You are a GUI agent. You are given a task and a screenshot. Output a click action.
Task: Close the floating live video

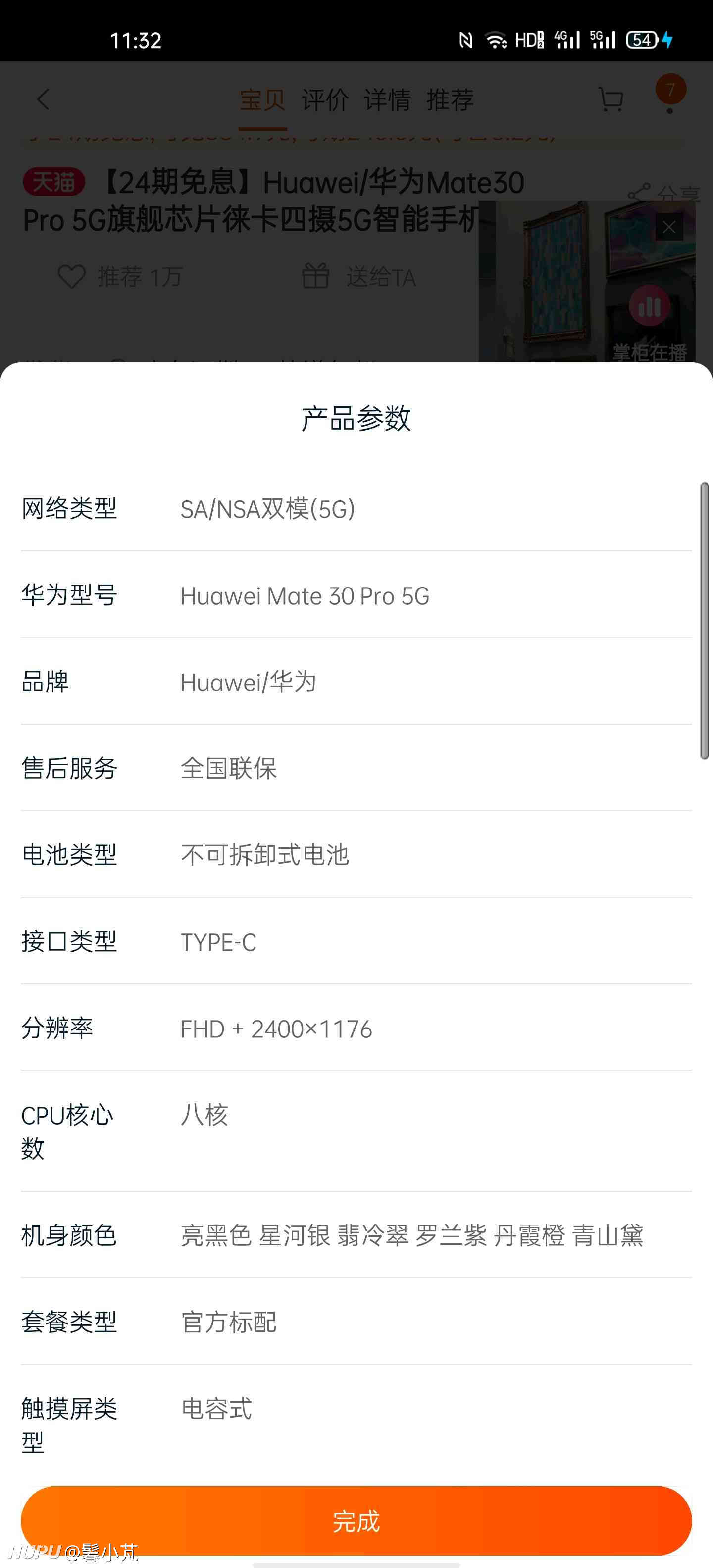click(x=669, y=228)
